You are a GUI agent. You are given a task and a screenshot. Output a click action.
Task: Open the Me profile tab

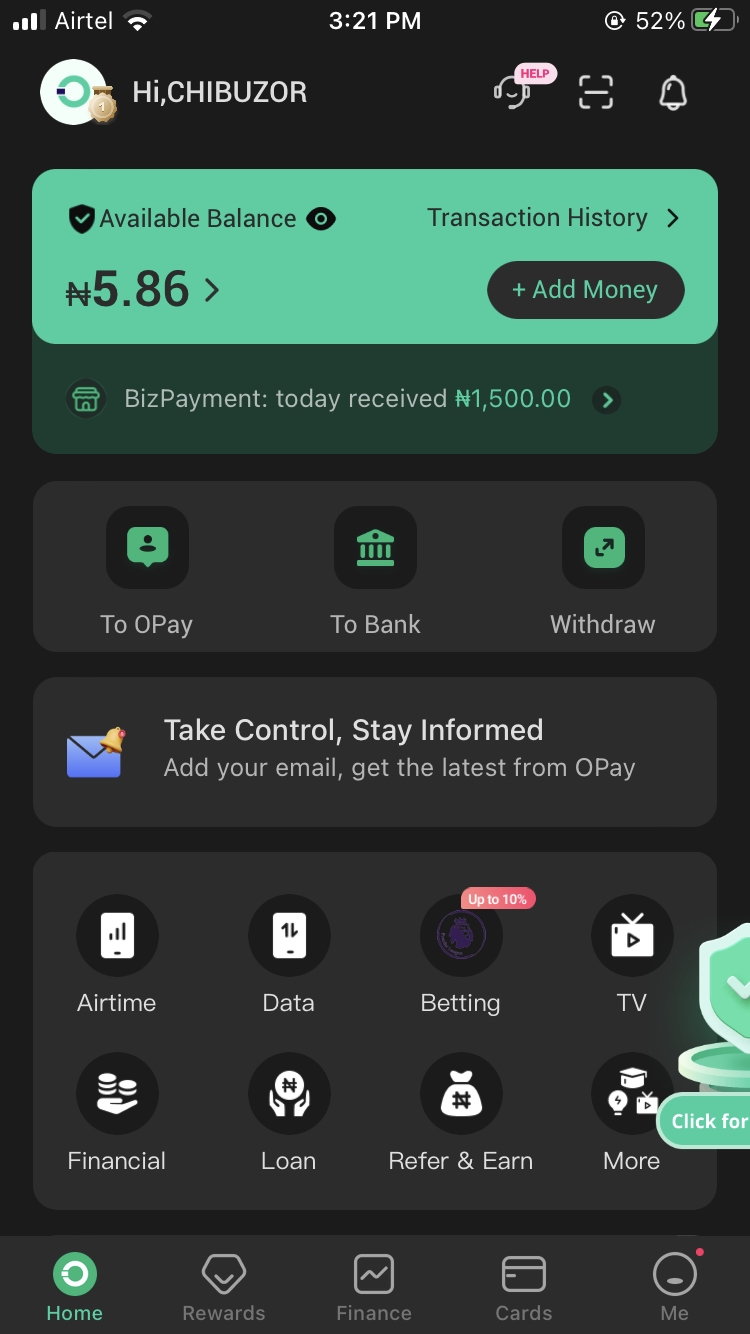click(x=674, y=1289)
